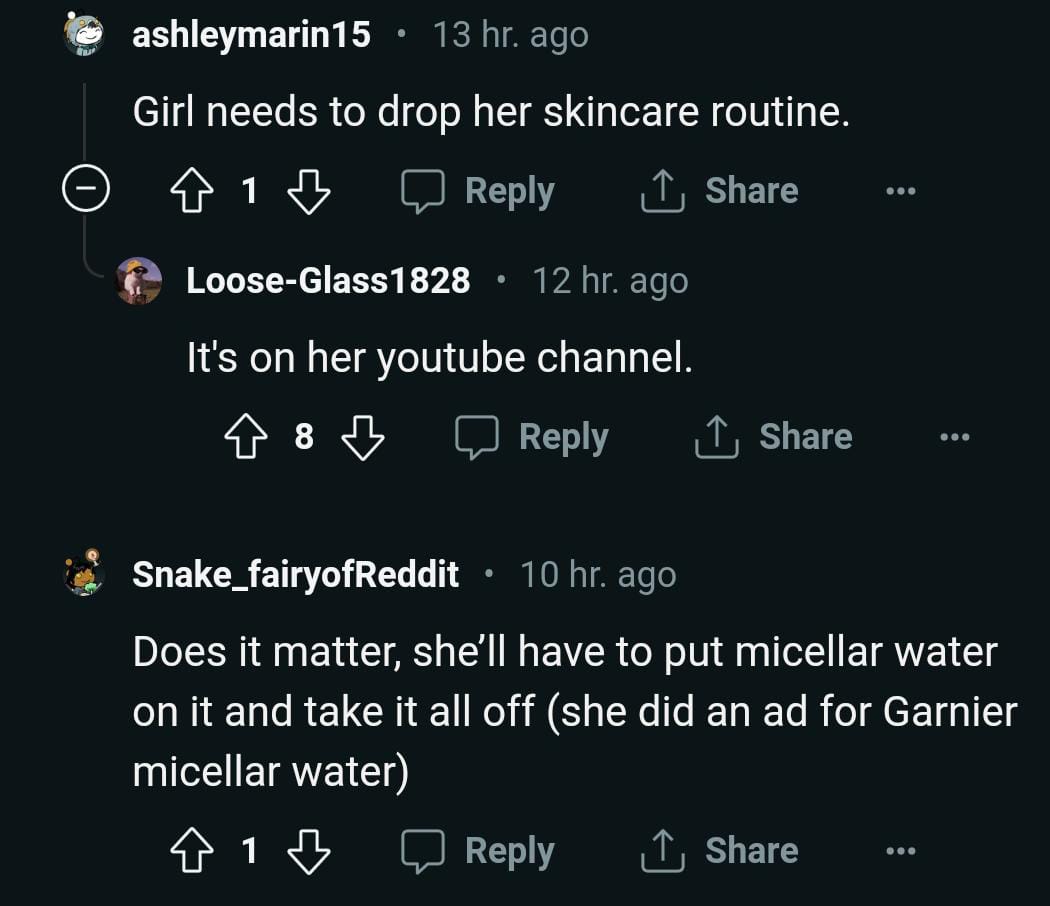Open overflow menu on Snake_fairyofReddit's comment
1050x906 pixels.
[900, 851]
